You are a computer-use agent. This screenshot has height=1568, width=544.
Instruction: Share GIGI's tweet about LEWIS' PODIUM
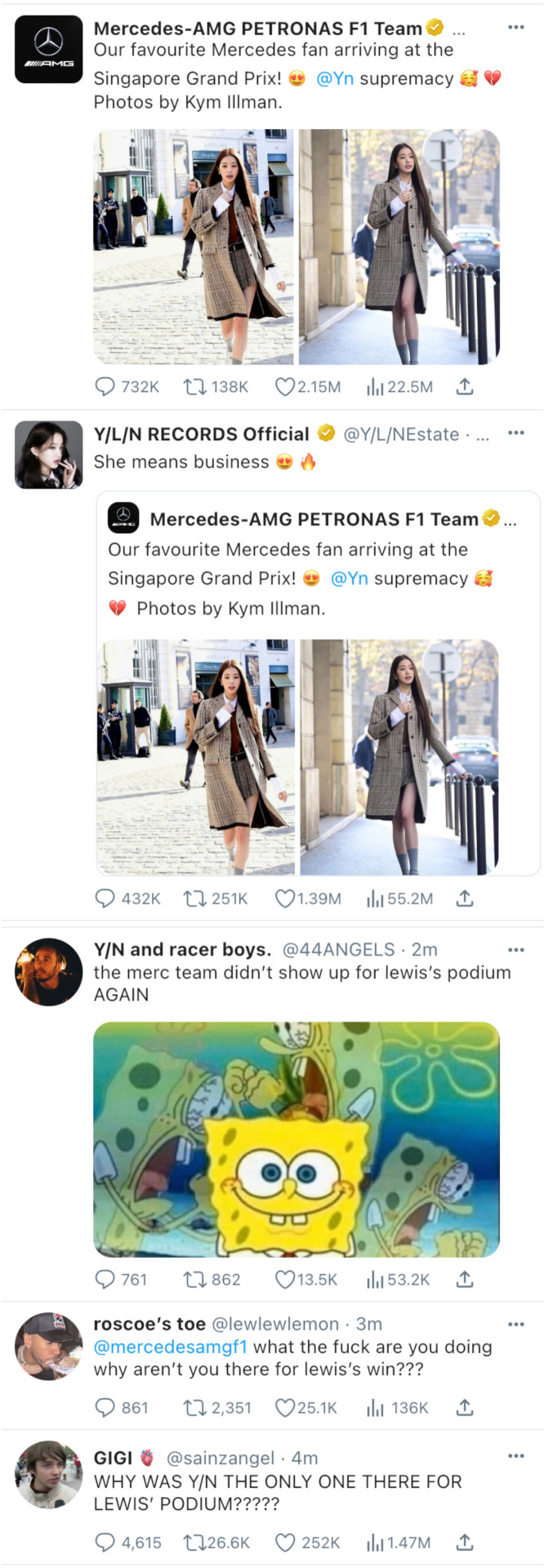465,1543
